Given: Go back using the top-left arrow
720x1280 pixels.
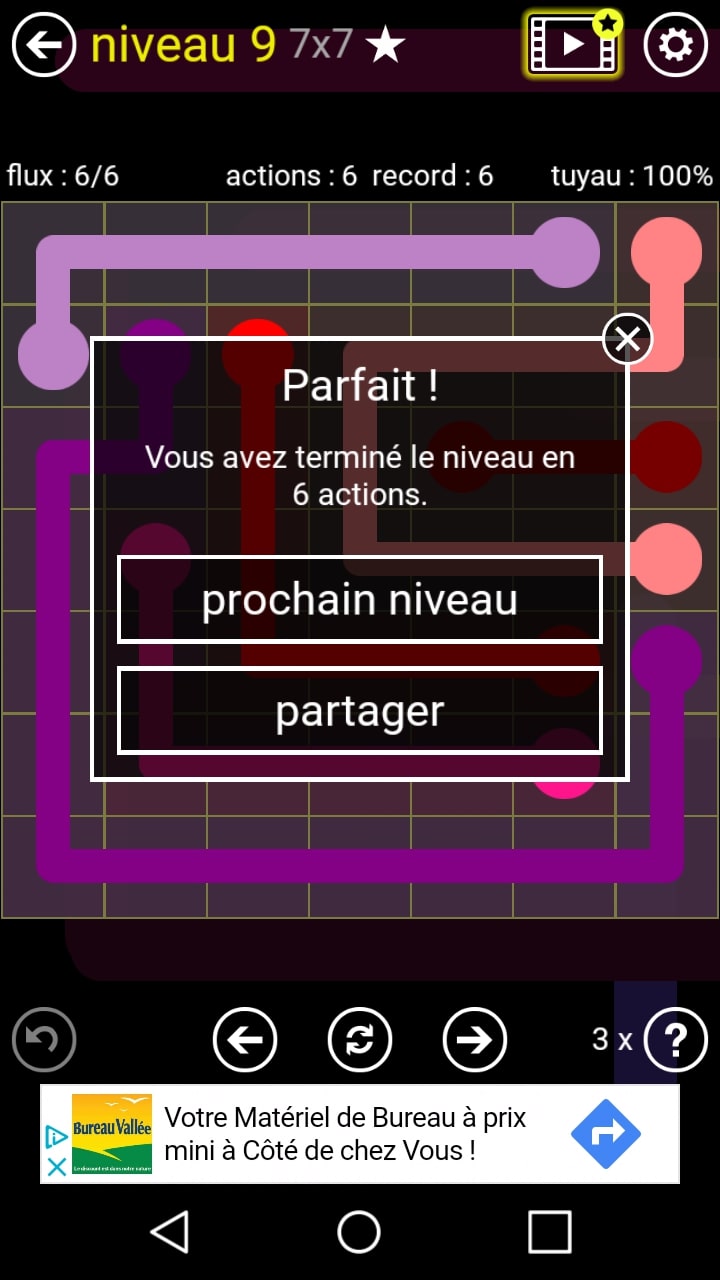Looking at the screenshot, I should 44,45.
